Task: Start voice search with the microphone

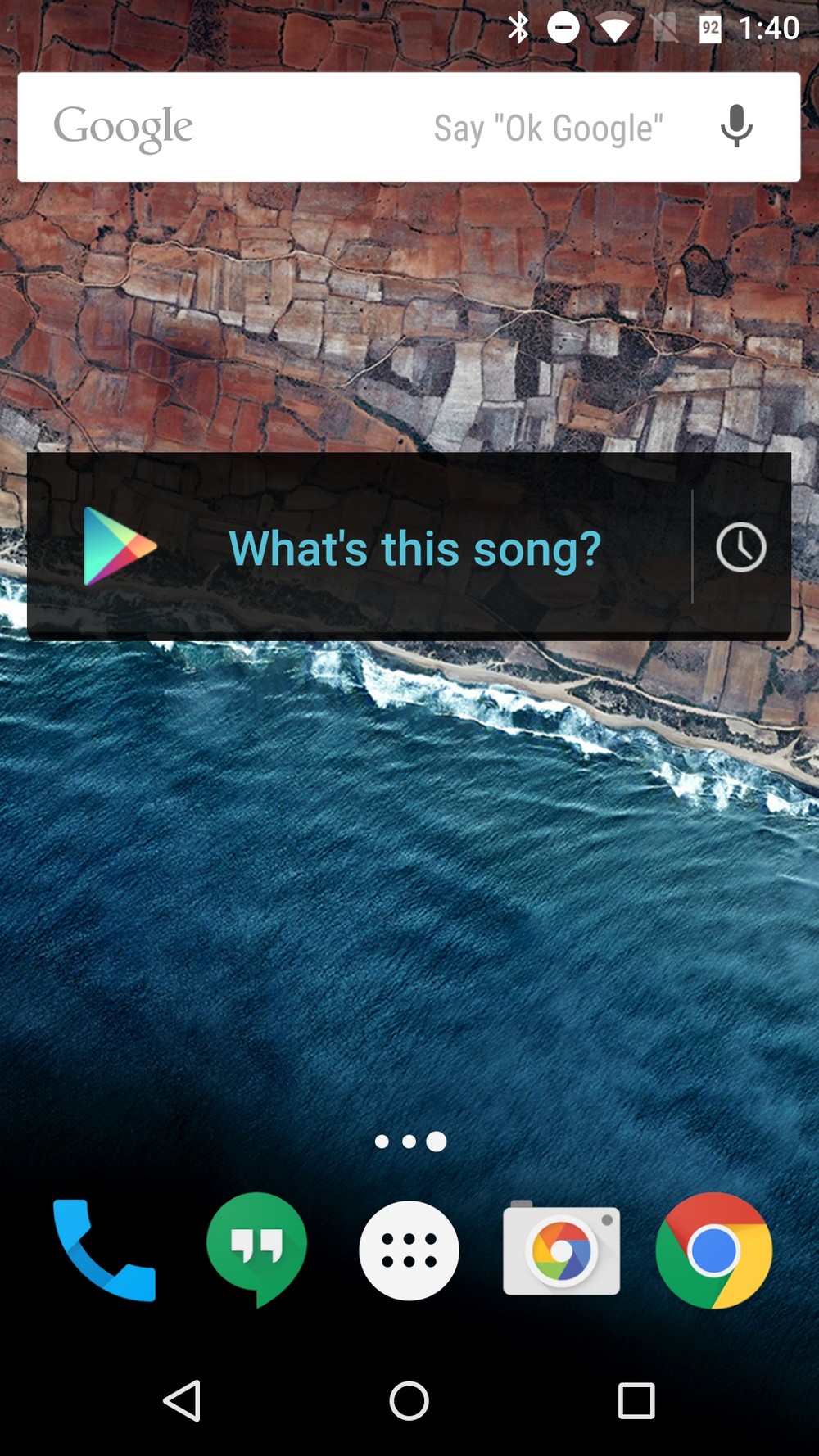Action: (736, 127)
